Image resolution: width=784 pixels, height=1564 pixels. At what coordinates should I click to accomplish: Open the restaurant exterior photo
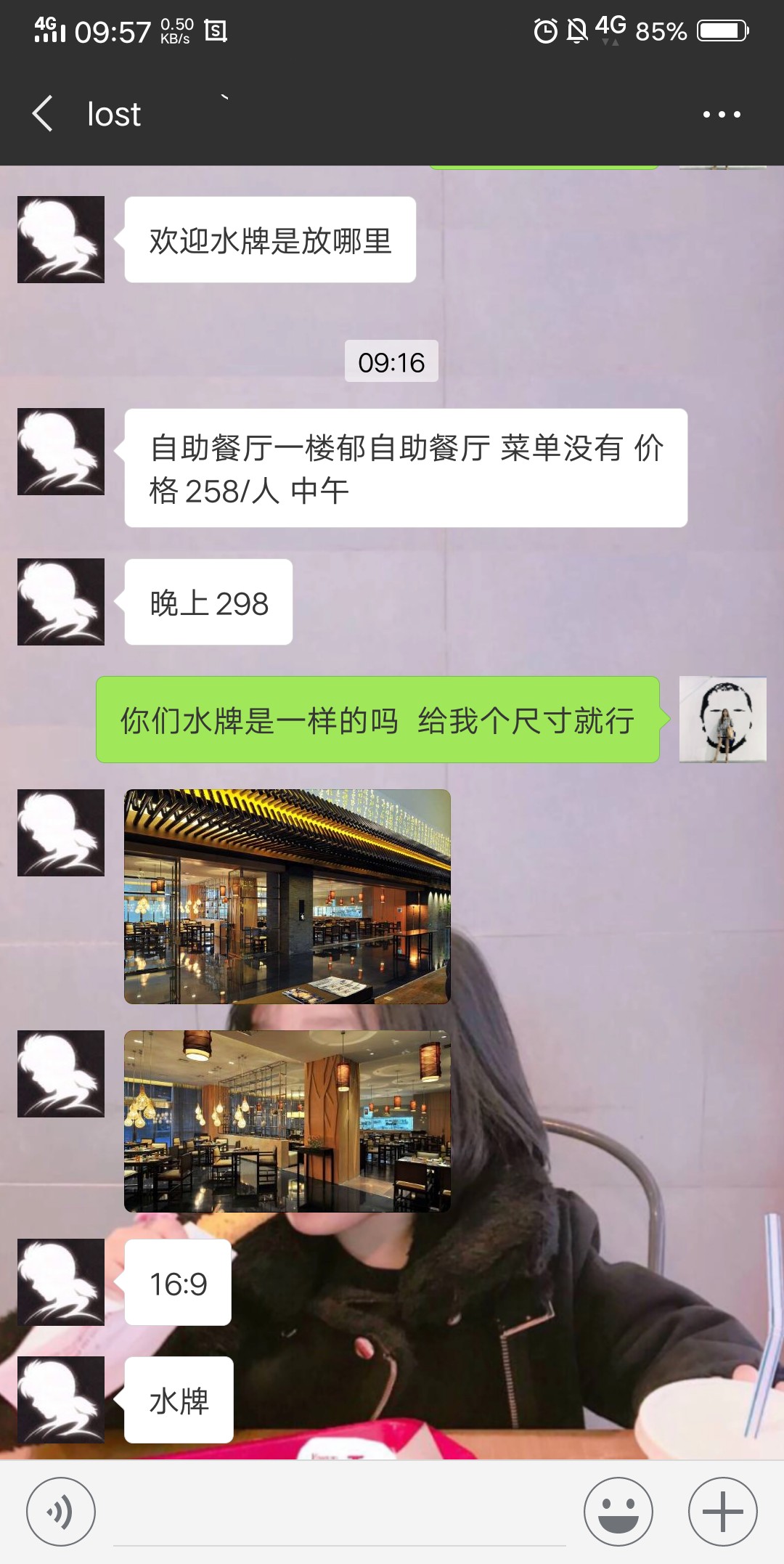click(x=287, y=897)
